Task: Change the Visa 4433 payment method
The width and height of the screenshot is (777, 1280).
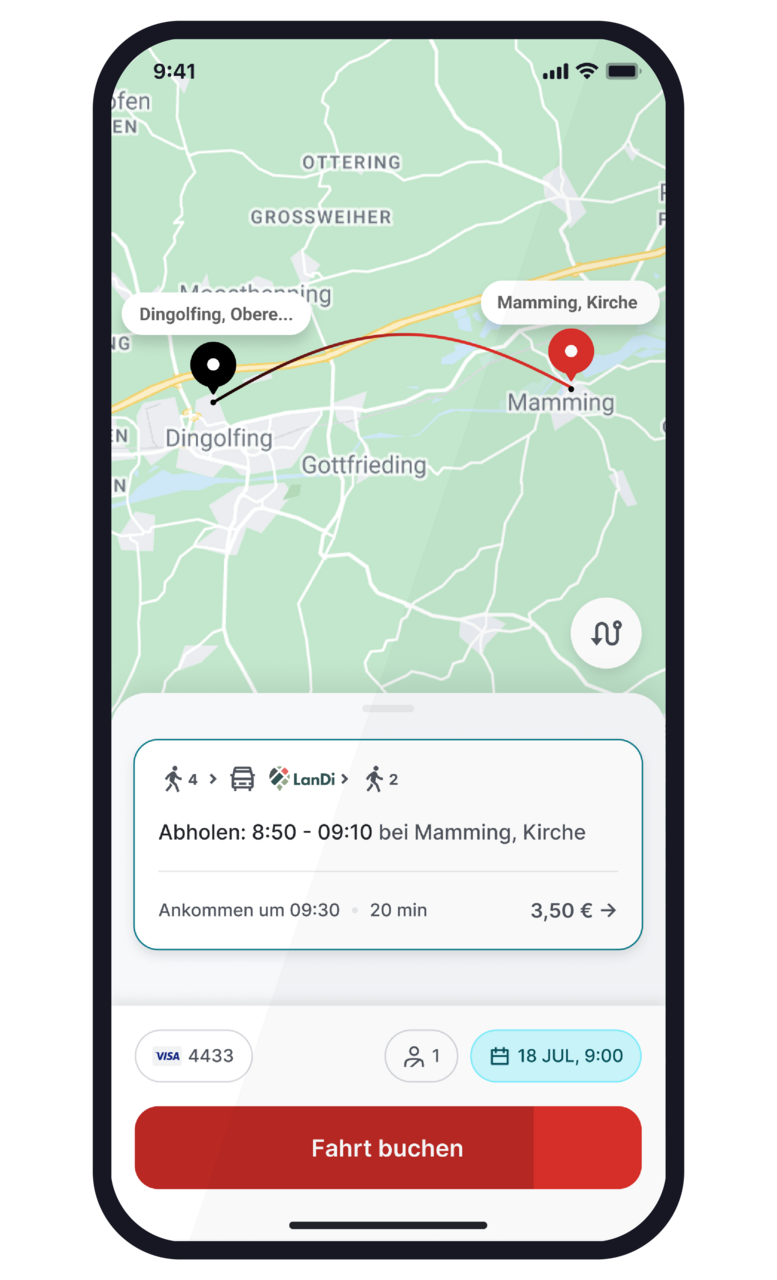Action: 194,1056
